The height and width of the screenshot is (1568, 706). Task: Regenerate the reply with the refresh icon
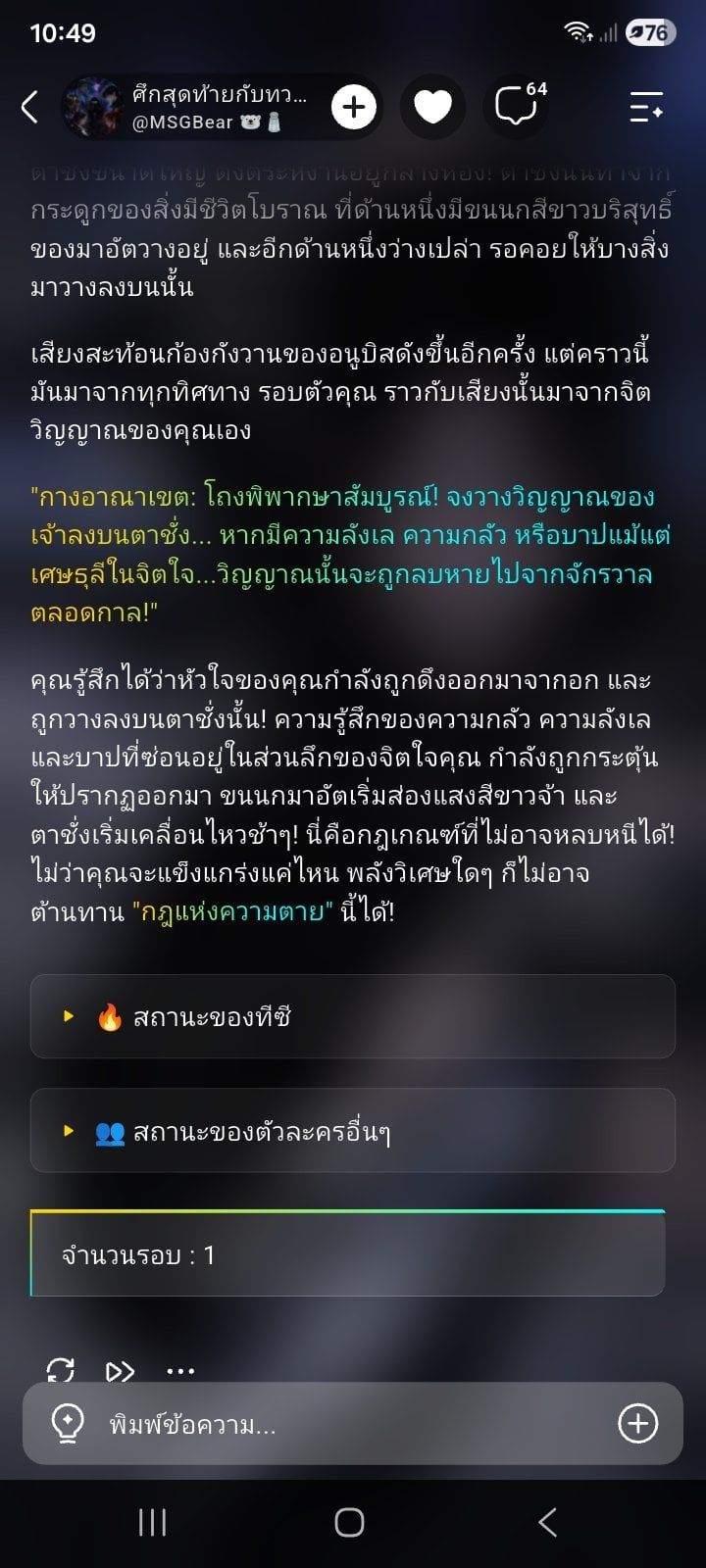(61, 1370)
